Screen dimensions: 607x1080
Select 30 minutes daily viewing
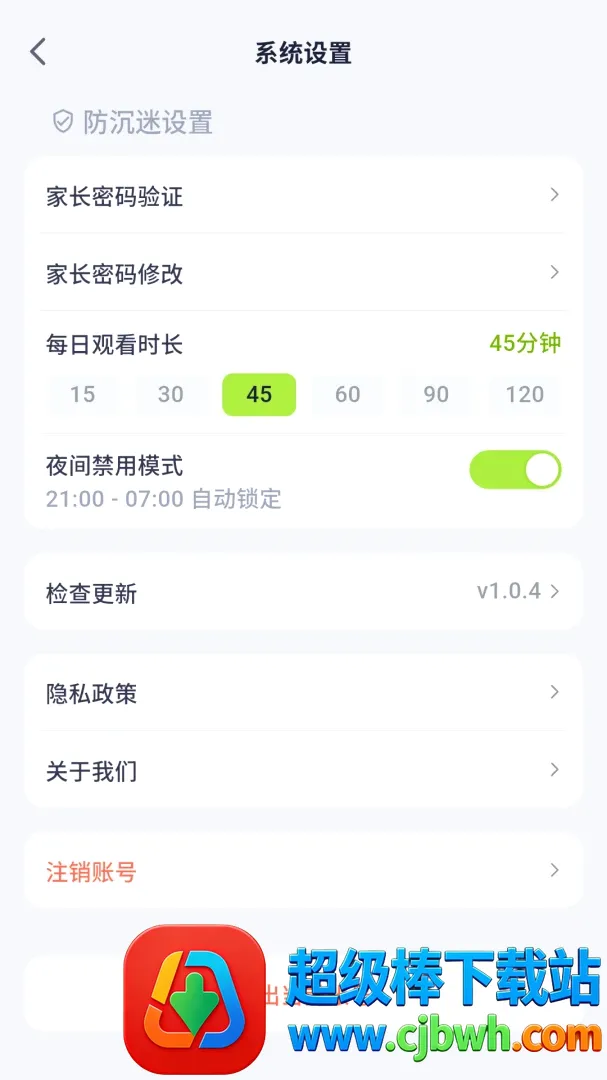(170, 395)
